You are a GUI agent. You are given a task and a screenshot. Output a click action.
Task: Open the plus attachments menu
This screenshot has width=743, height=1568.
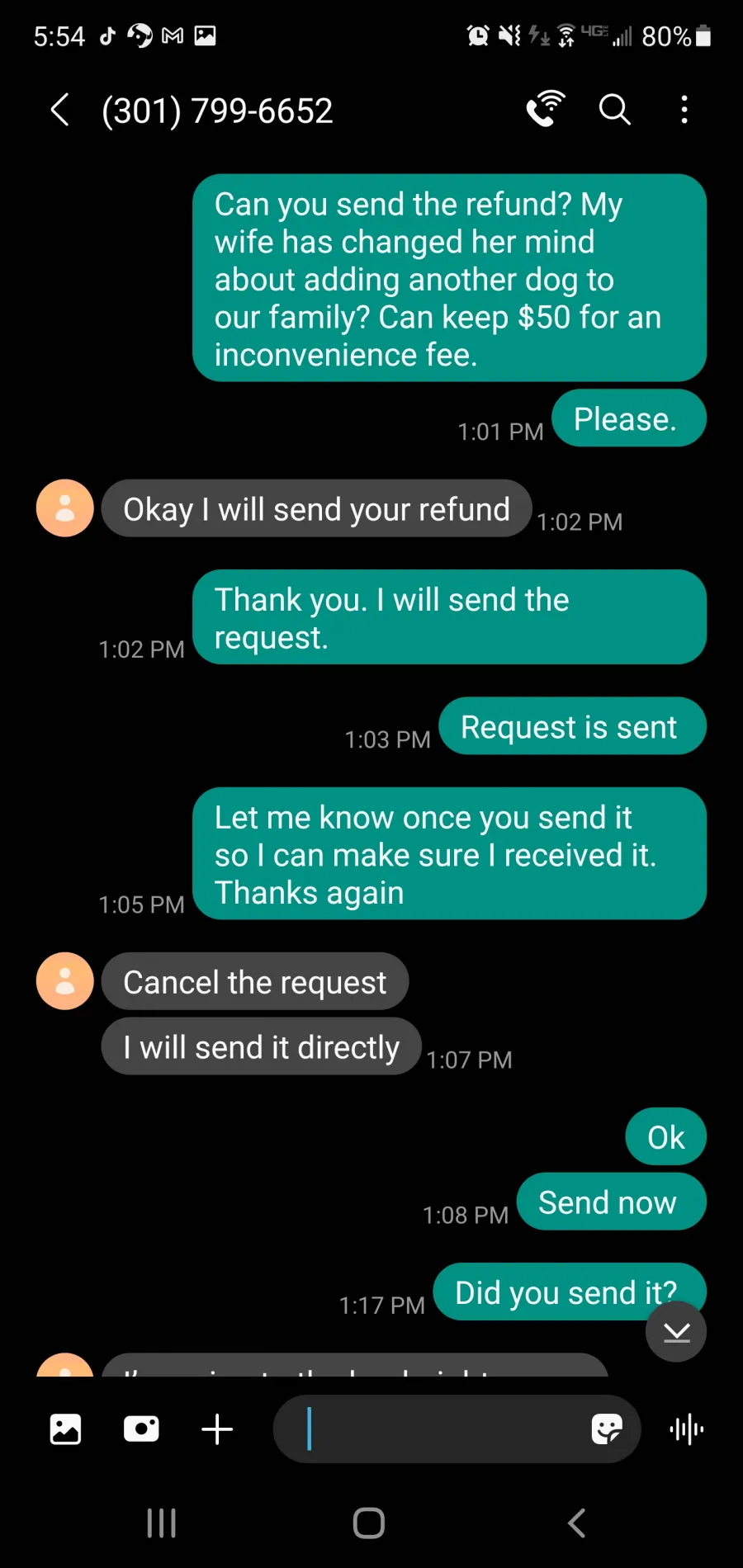(217, 1429)
